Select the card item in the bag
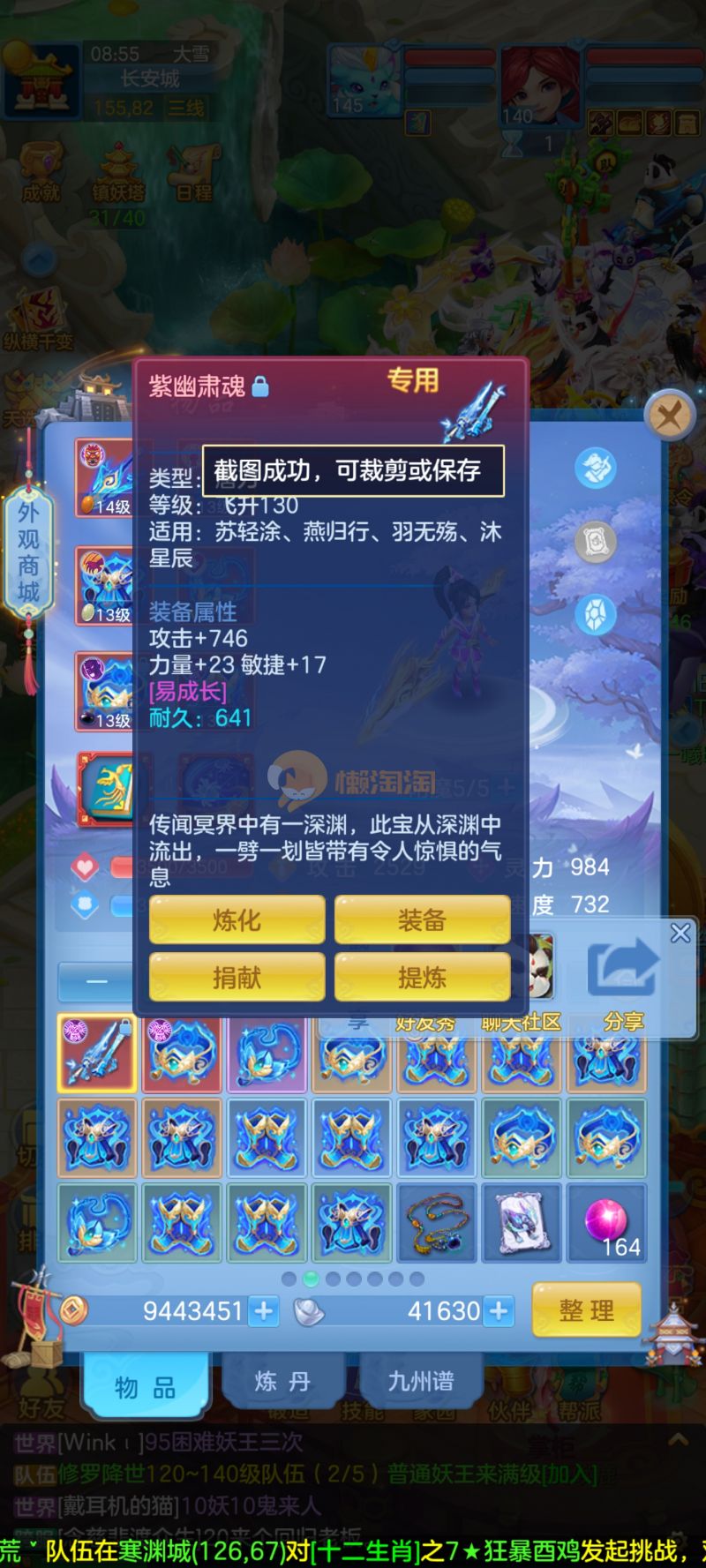The height and width of the screenshot is (1568, 706). click(522, 1224)
